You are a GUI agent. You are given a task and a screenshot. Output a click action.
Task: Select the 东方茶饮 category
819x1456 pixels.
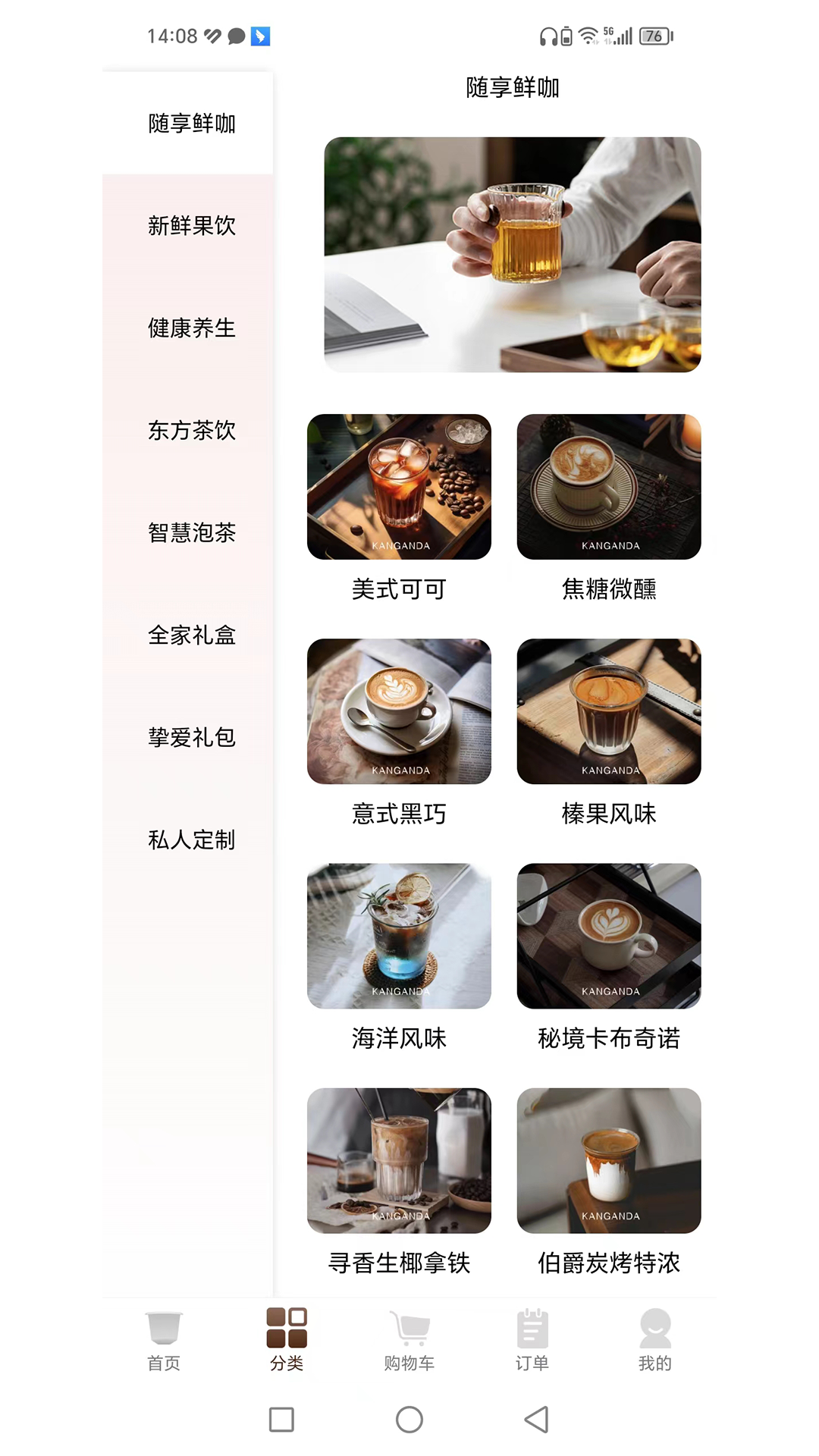(x=190, y=431)
